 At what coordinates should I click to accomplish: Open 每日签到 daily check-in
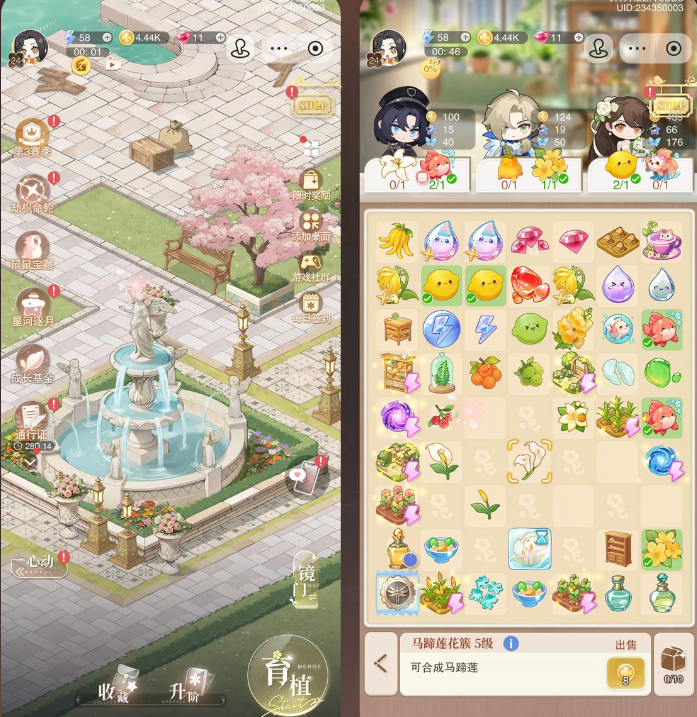pos(312,305)
